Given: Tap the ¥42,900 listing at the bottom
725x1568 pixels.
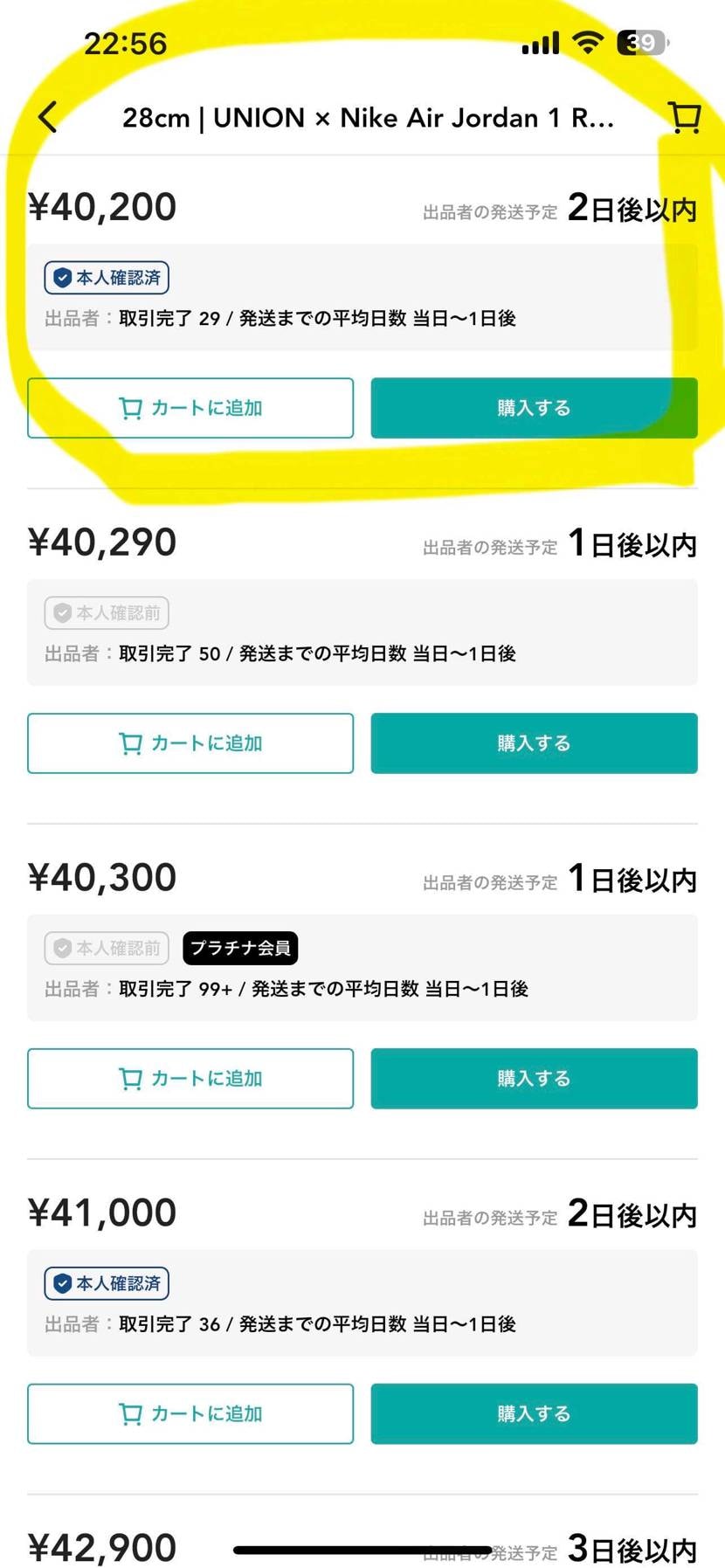Looking at the screenshot, I should pos(101,1546).
